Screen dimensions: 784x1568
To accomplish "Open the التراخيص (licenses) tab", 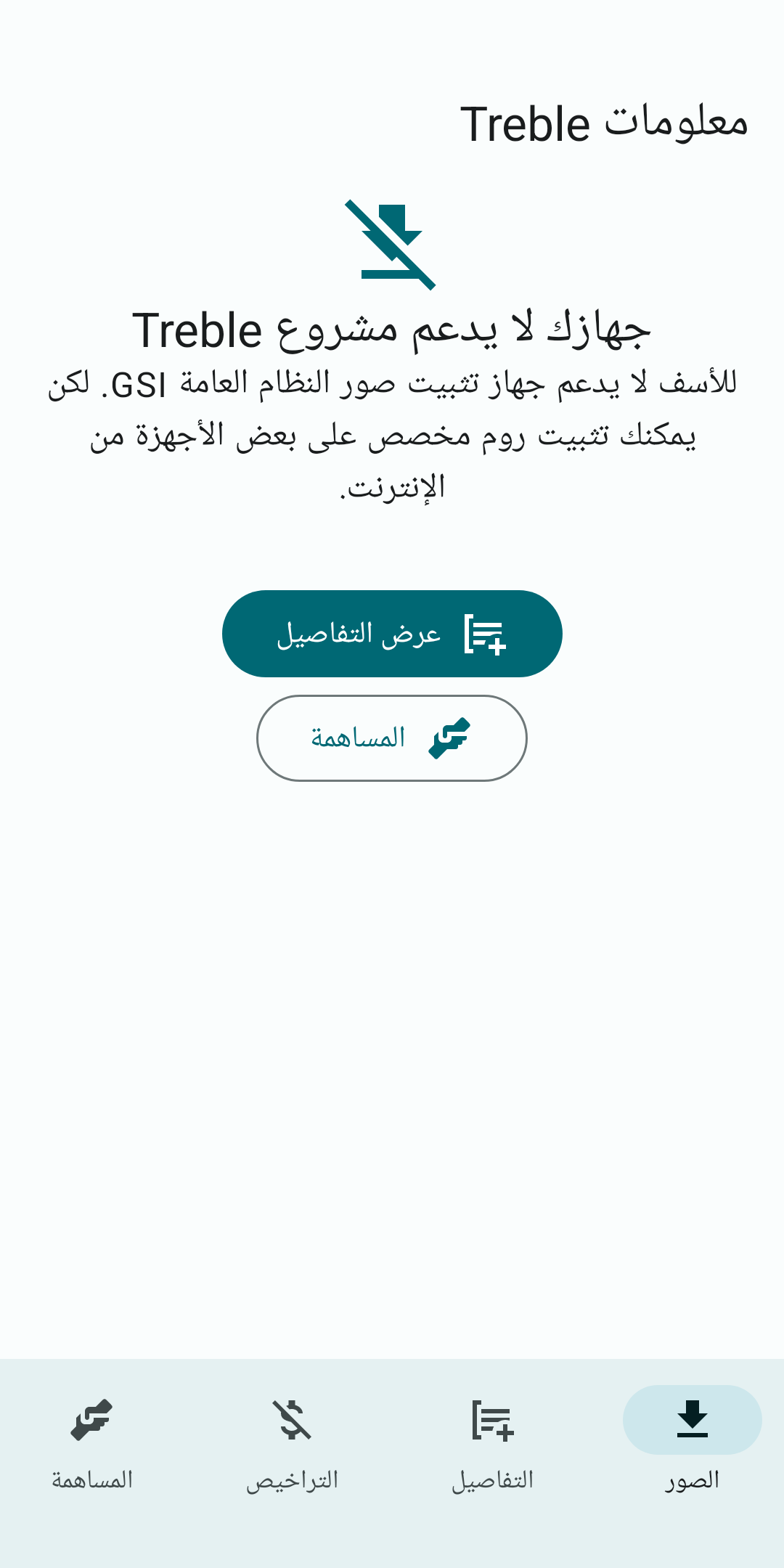I will (x=292, y=1440).
